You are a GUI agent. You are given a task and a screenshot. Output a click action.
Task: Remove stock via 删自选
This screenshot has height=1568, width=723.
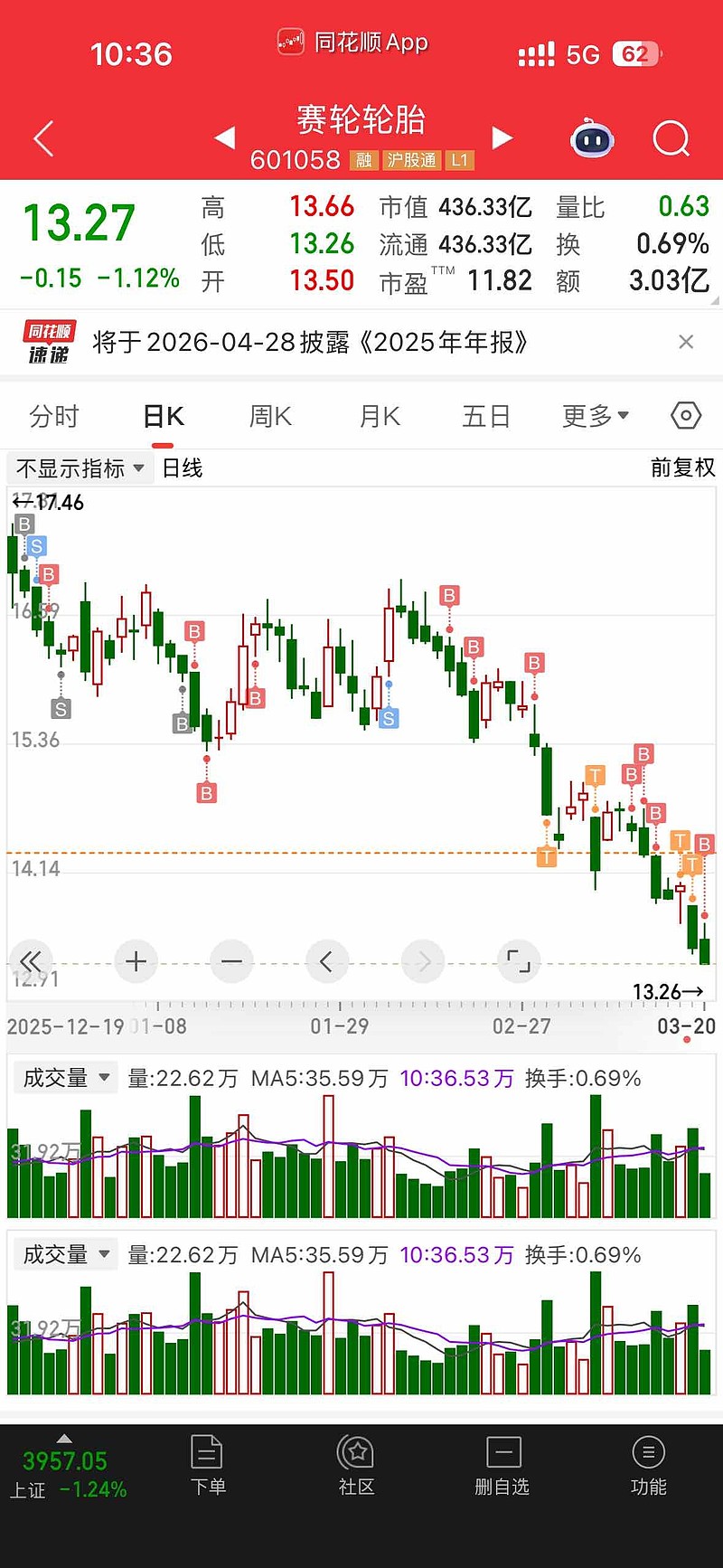[502, 1465]
